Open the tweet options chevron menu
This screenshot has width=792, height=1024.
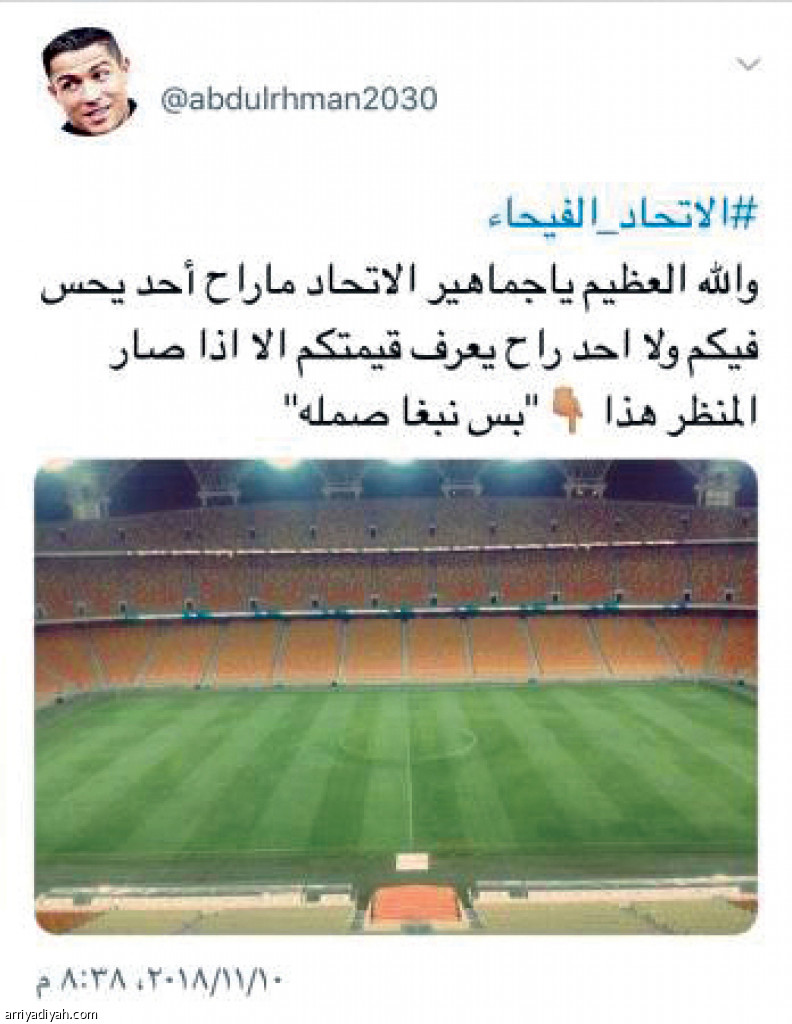[748, 64]
